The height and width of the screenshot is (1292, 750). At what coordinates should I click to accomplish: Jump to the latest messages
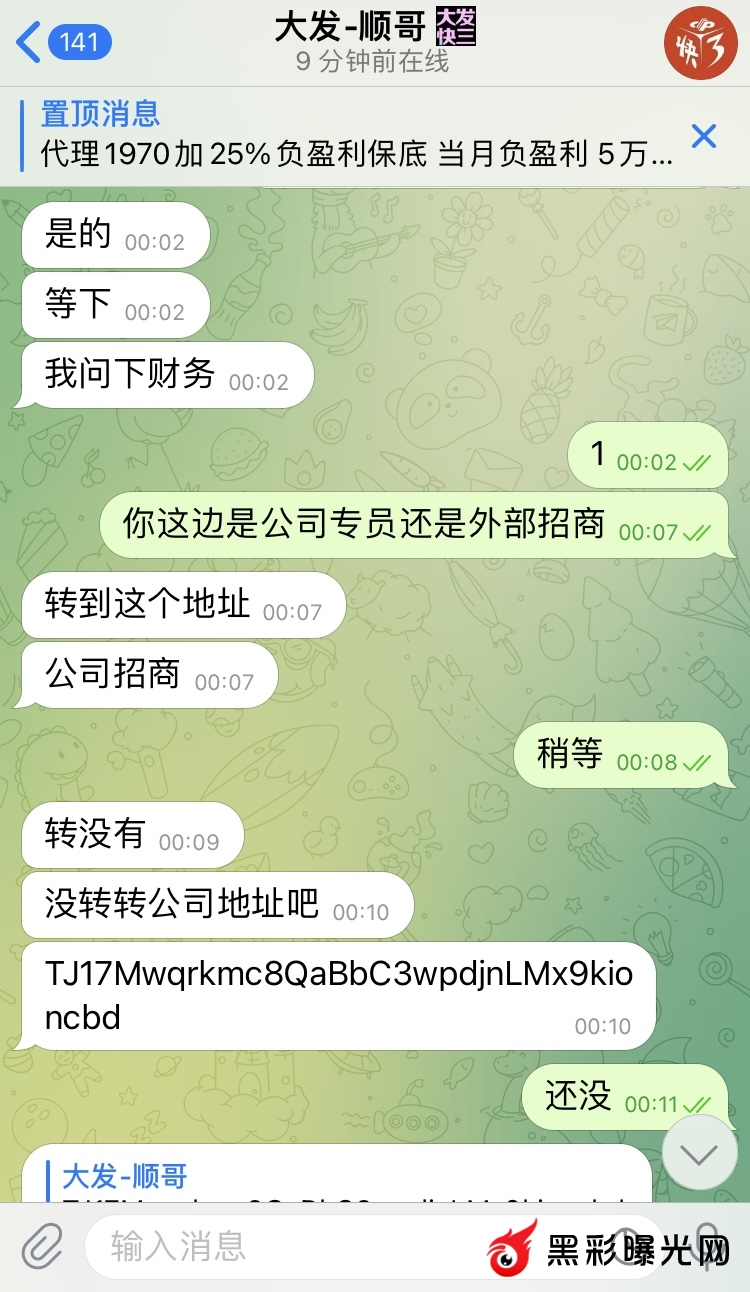(698, 1153)
